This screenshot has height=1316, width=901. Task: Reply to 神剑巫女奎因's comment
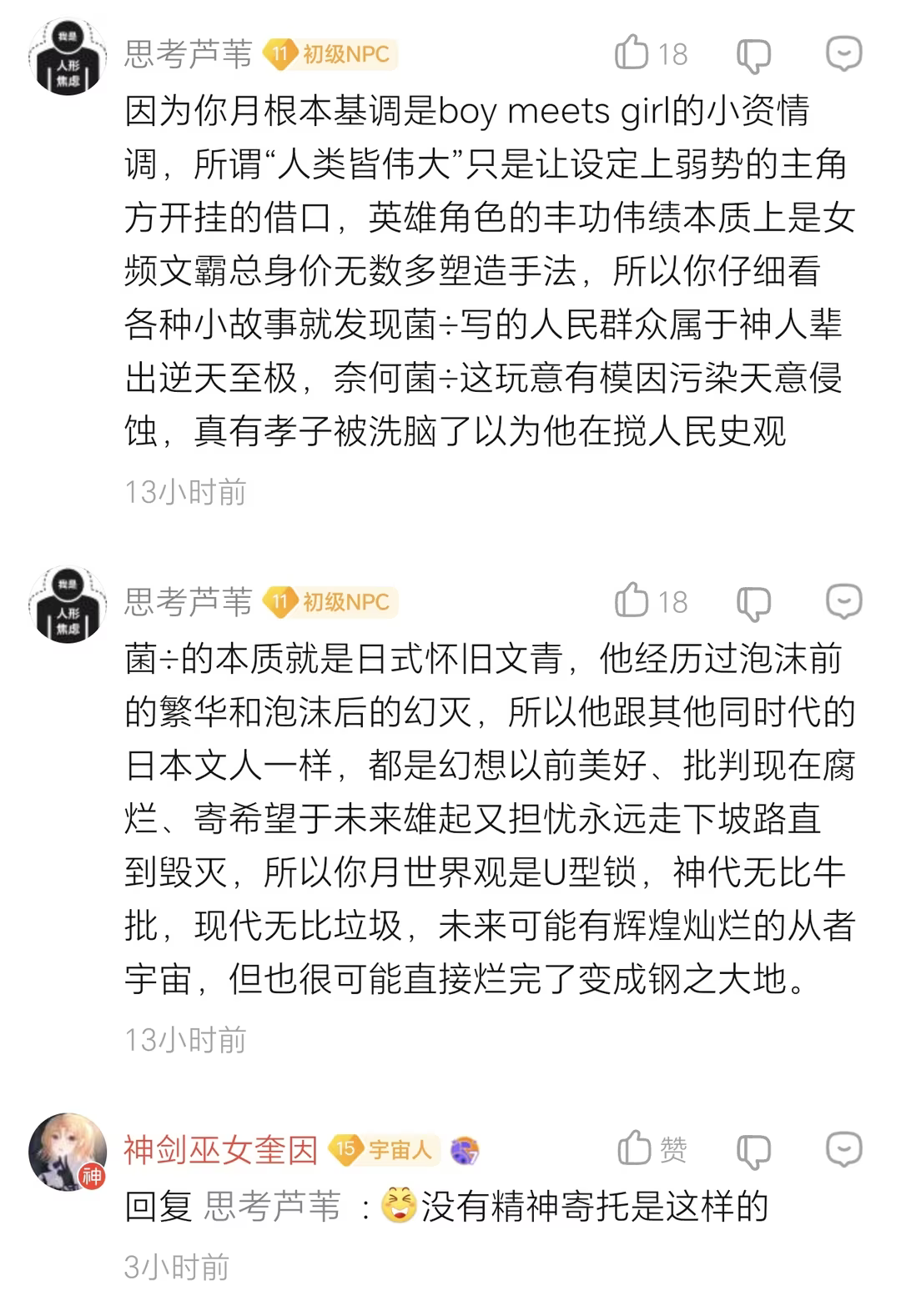843,1149
